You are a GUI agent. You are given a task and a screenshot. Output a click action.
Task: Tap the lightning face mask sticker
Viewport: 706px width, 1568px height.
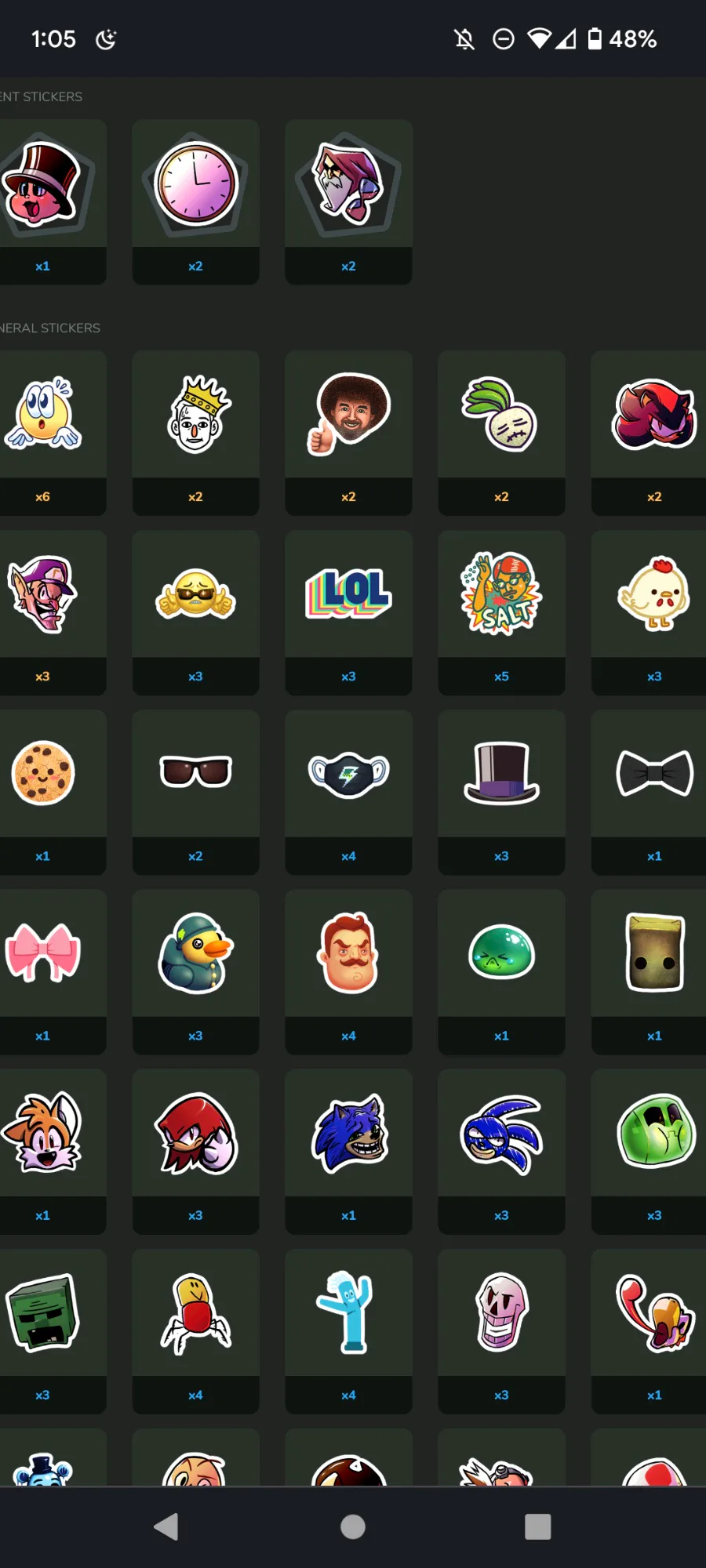(x=348, y=792)
